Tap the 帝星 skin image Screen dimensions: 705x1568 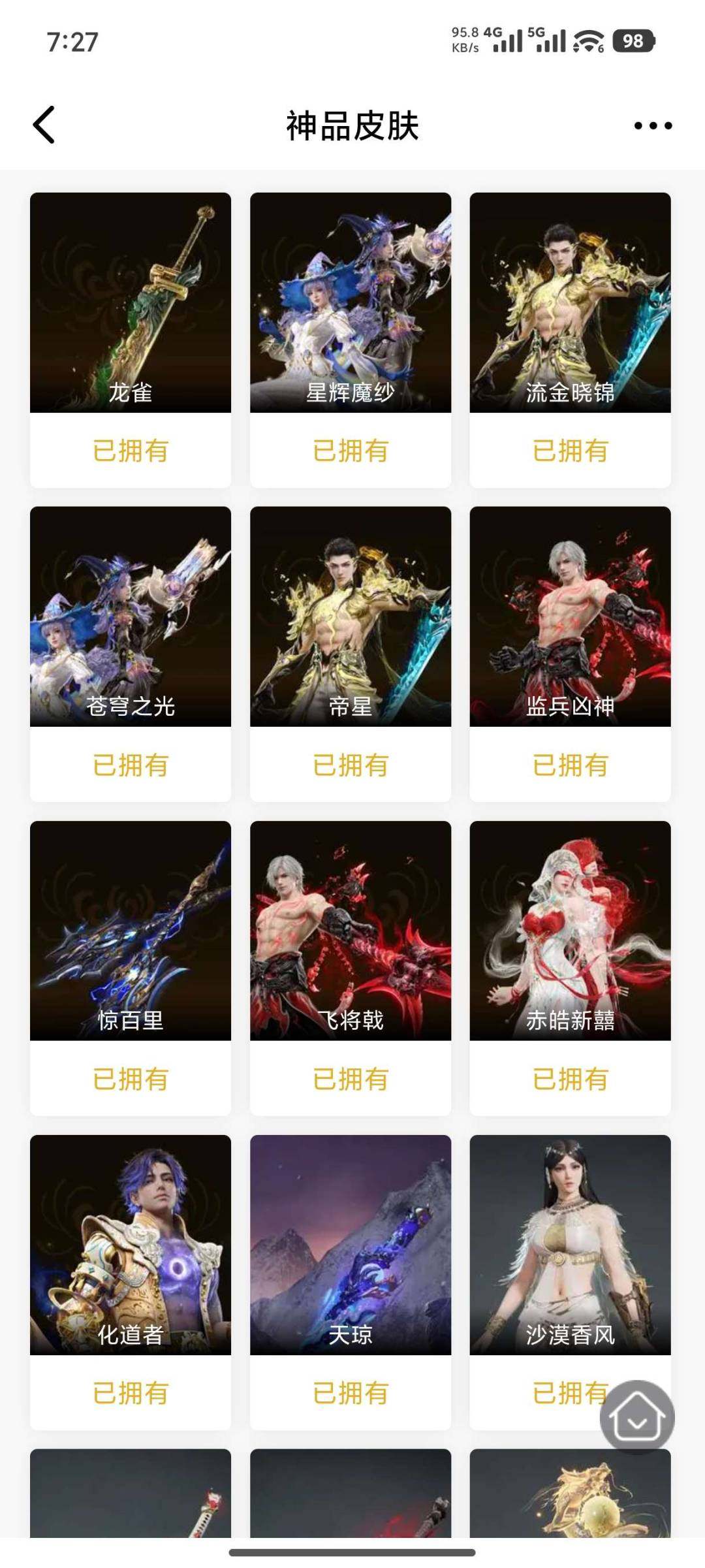[351, 617]
